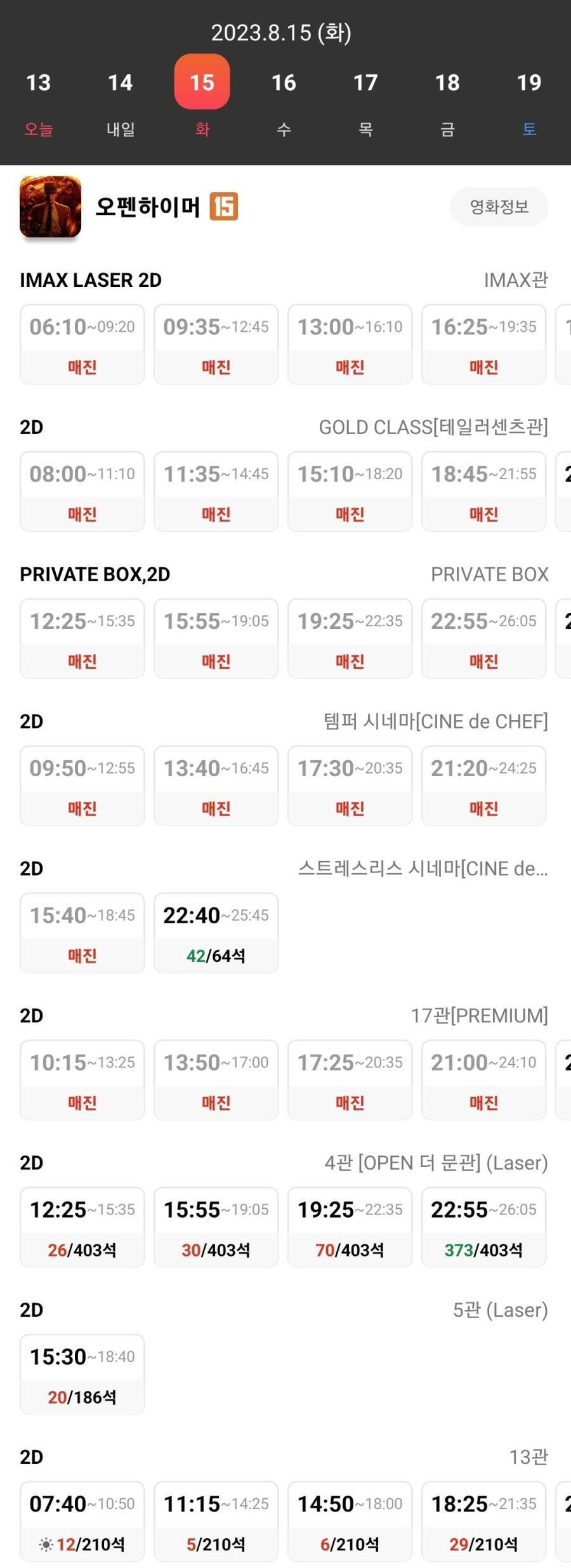Choose the 15:55 showing with 30/403석
Screen dimensions: 571x1568
pos(216,1227)
